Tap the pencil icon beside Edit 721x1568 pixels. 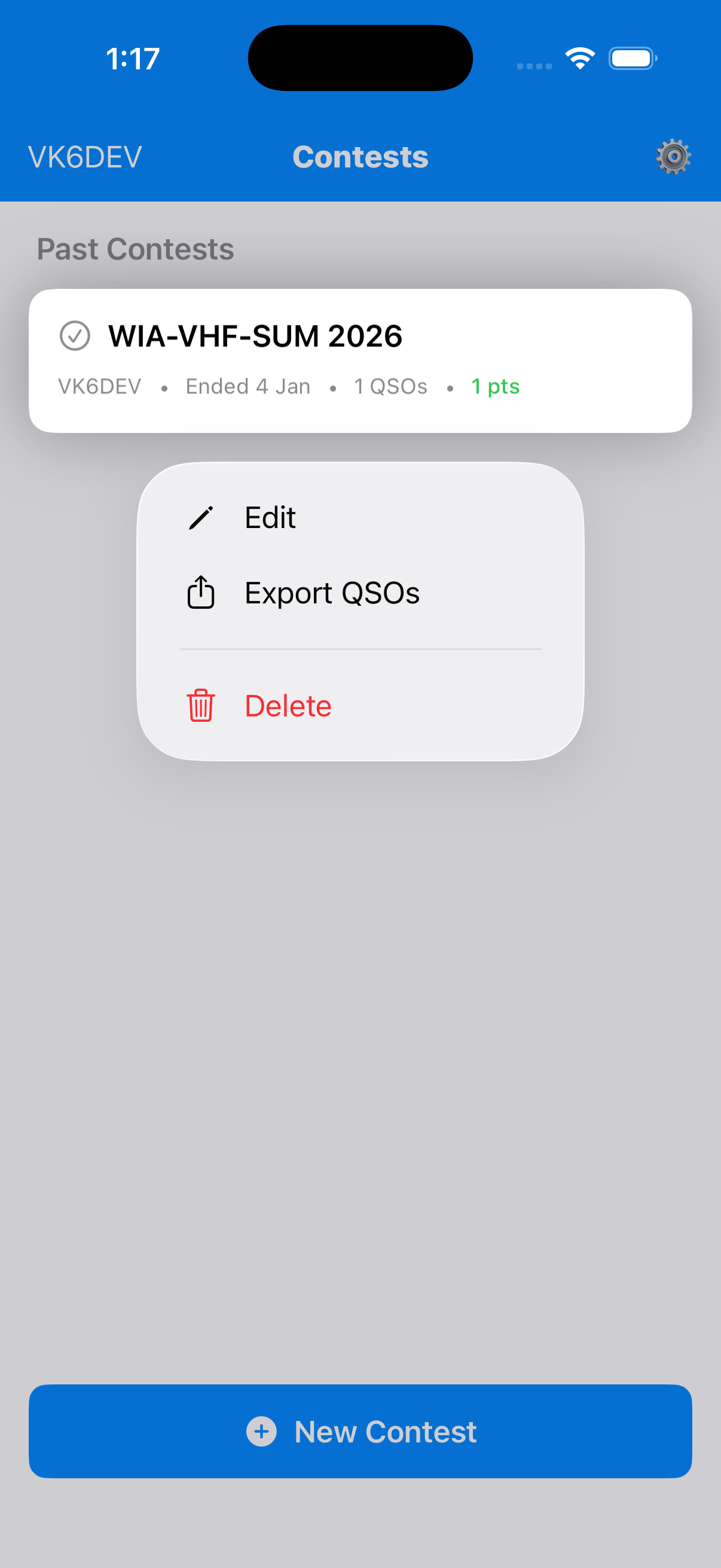click(x=201, y=518)
